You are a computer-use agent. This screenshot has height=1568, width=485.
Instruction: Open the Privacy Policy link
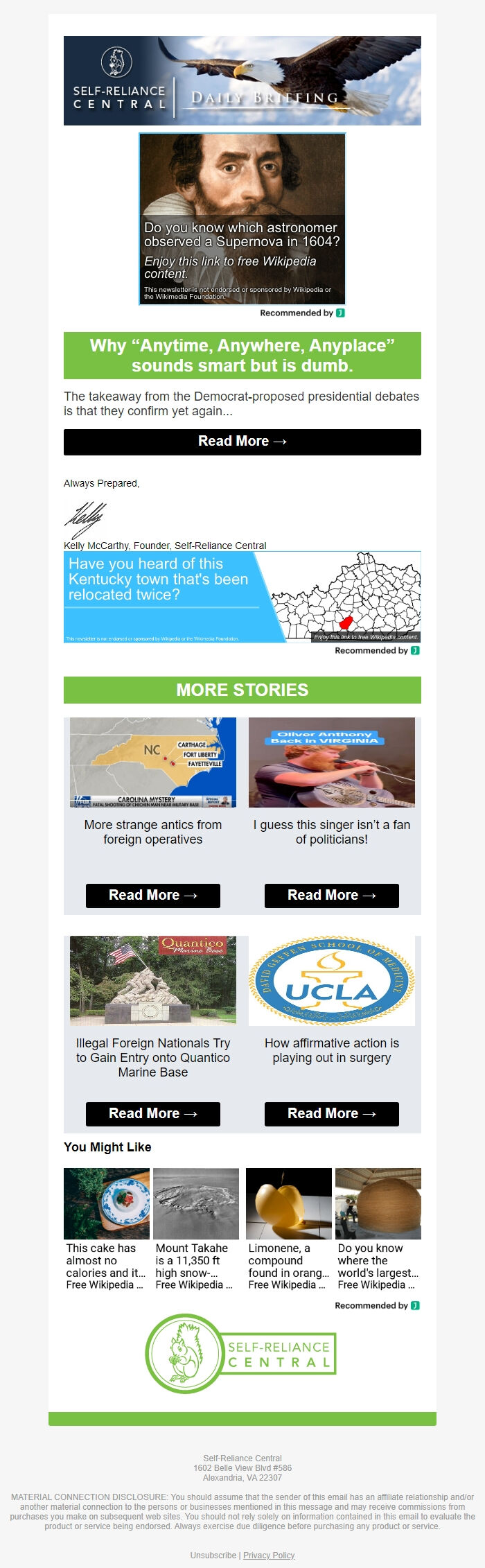[269, 1555]
